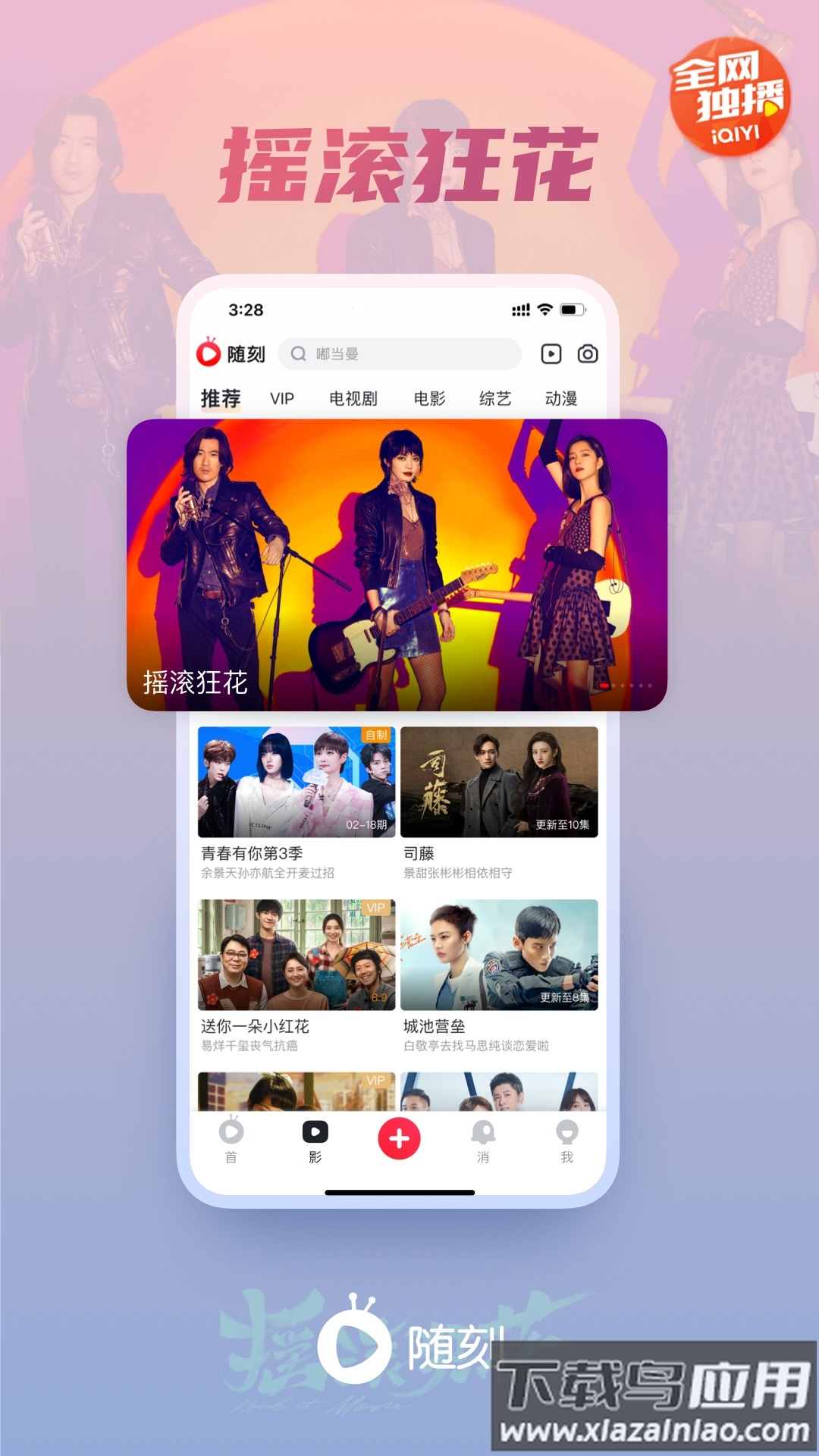Open the red plus upload icon

(x=400, y=1138)
